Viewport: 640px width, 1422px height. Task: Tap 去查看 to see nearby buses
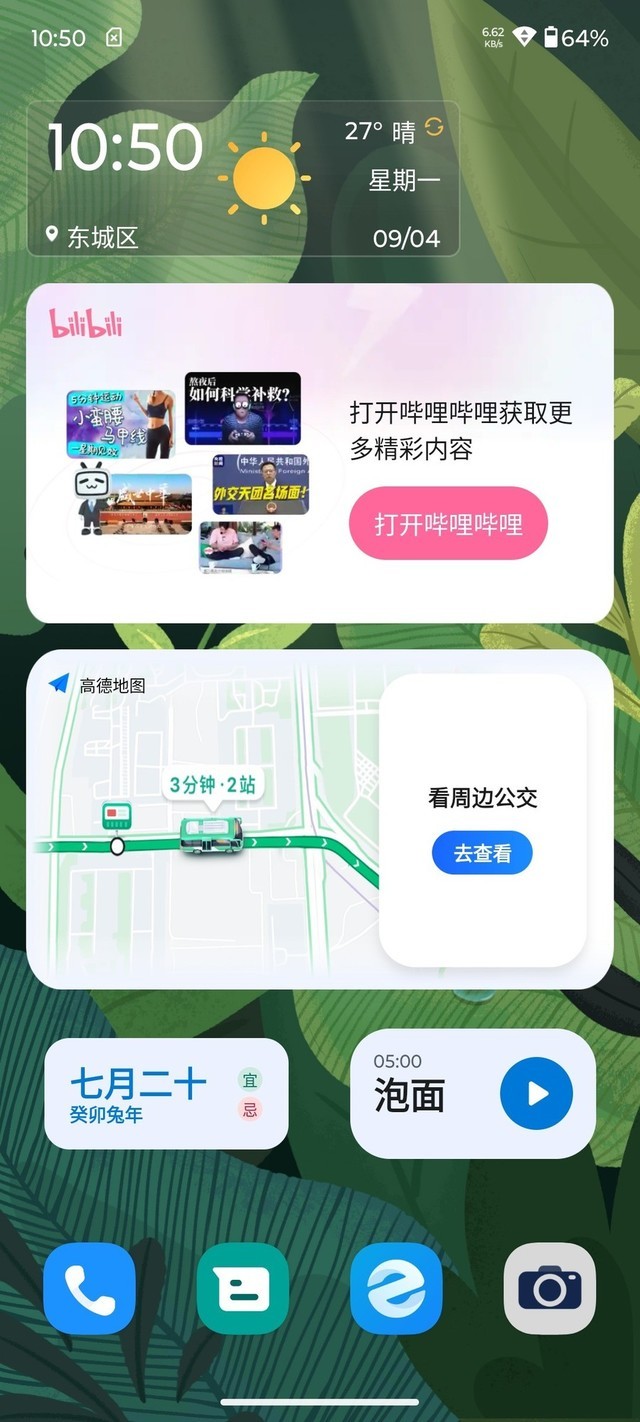(x=482, y=853)
